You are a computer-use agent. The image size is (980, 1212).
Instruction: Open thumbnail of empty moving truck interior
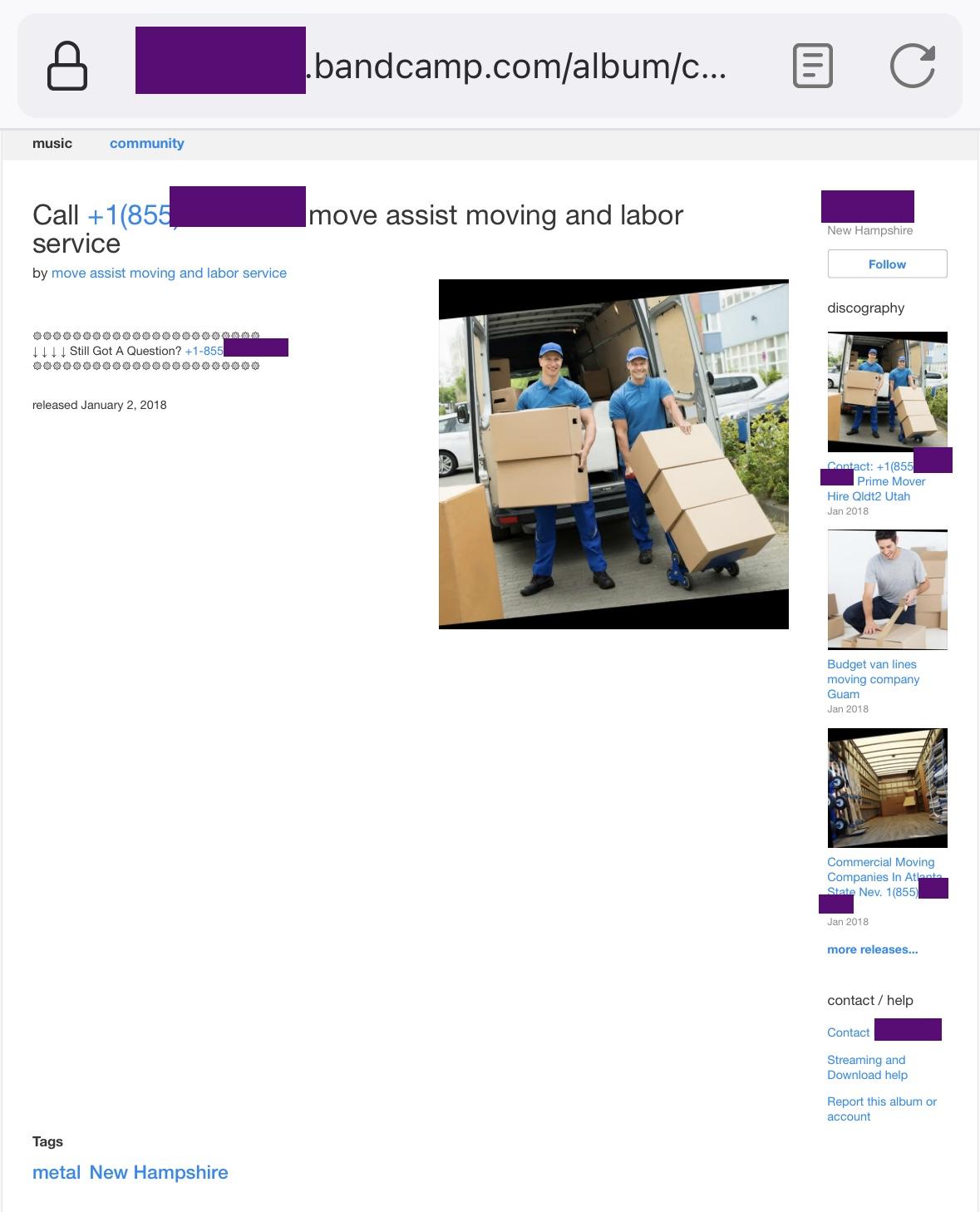tap(888, 788)
